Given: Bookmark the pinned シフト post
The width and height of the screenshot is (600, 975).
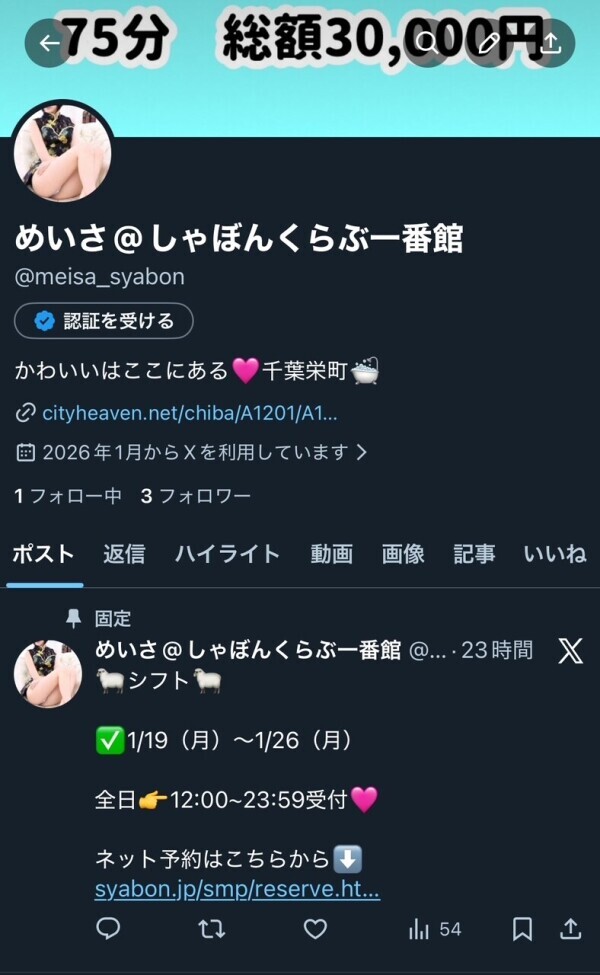Looking at the screenshot, I should (x=522, y=930).
